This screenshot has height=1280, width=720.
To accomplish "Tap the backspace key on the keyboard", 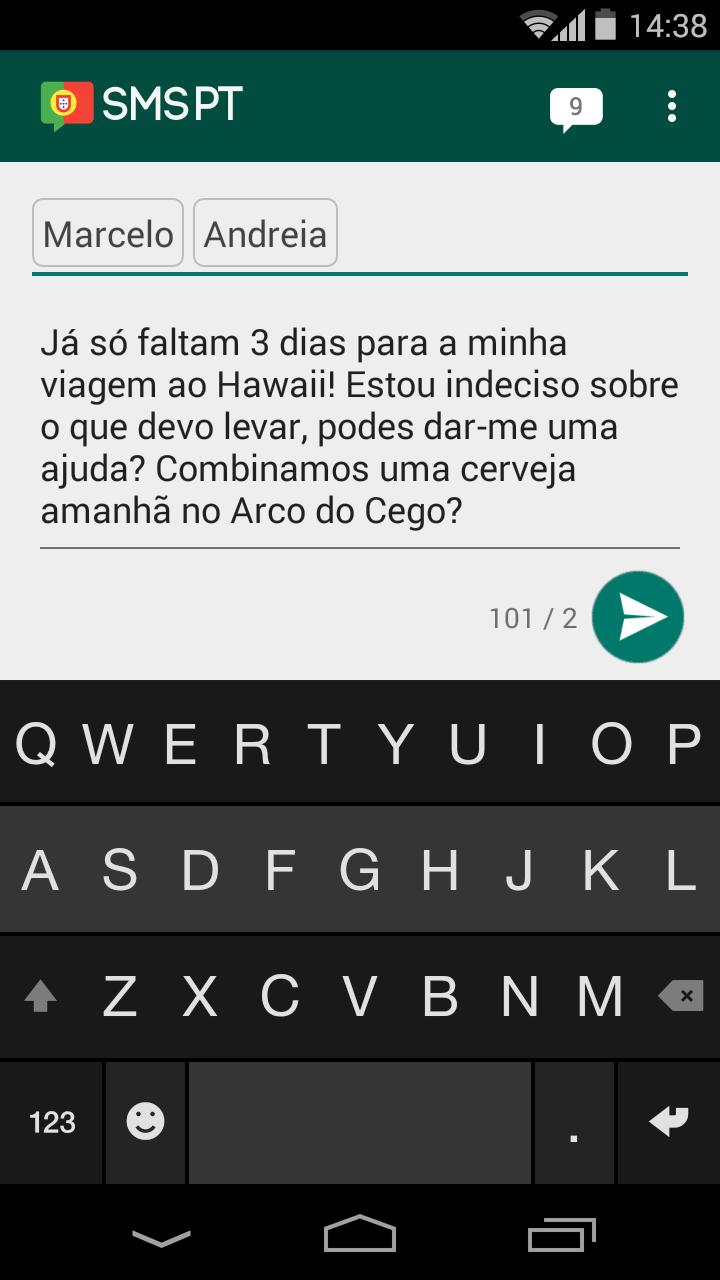I will pyautogui.click(x=680, y=996).
